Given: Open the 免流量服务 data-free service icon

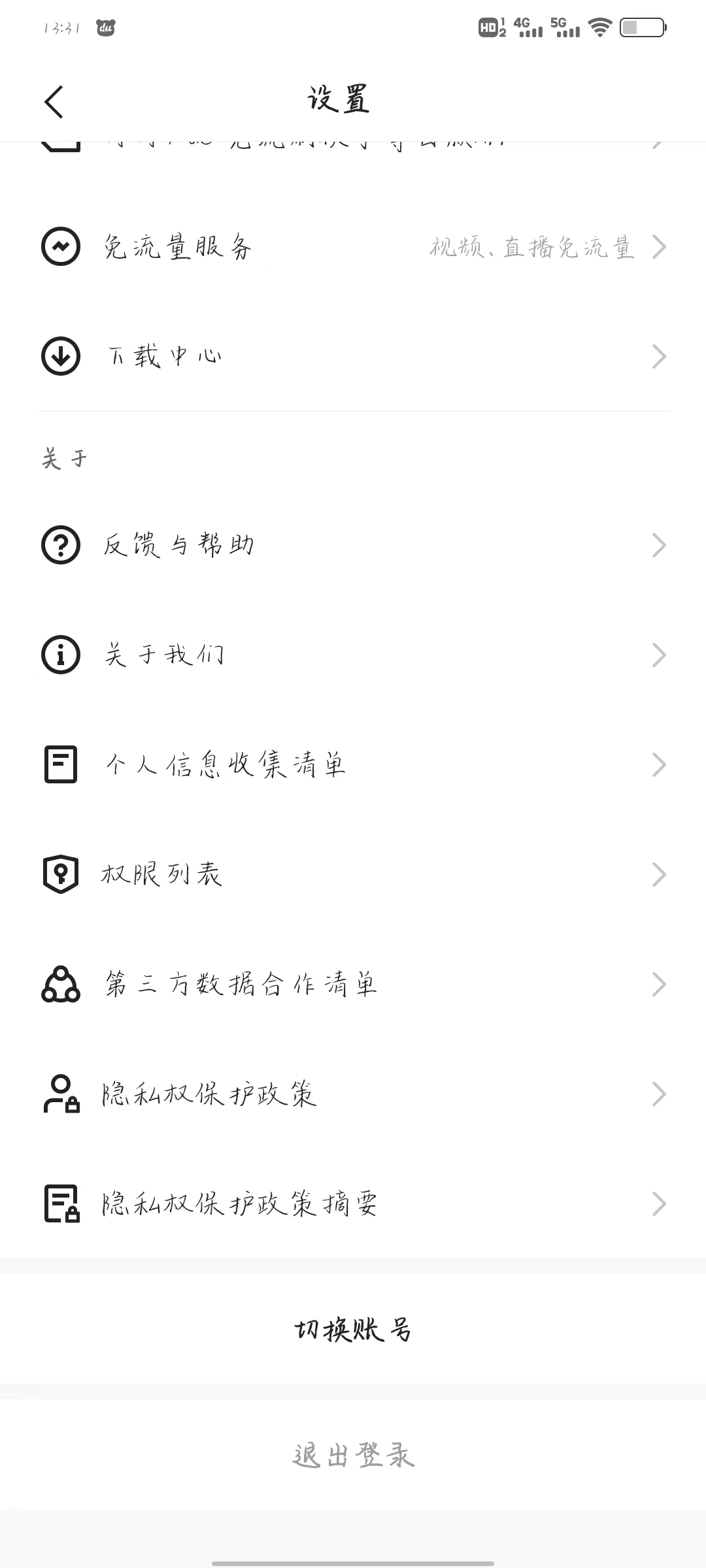Looking at the screenshot, I should [60, 247].
